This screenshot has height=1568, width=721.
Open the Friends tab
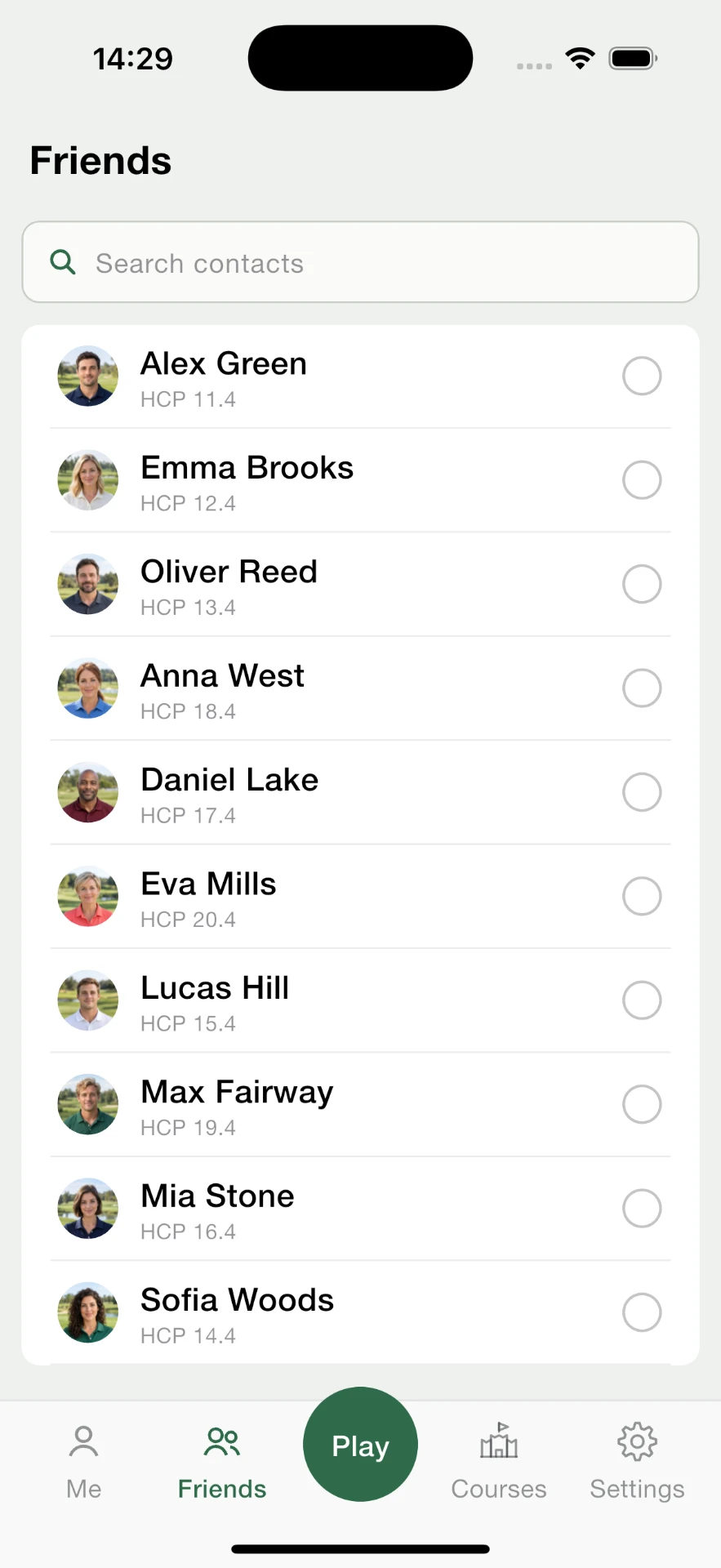[222, 1462]
